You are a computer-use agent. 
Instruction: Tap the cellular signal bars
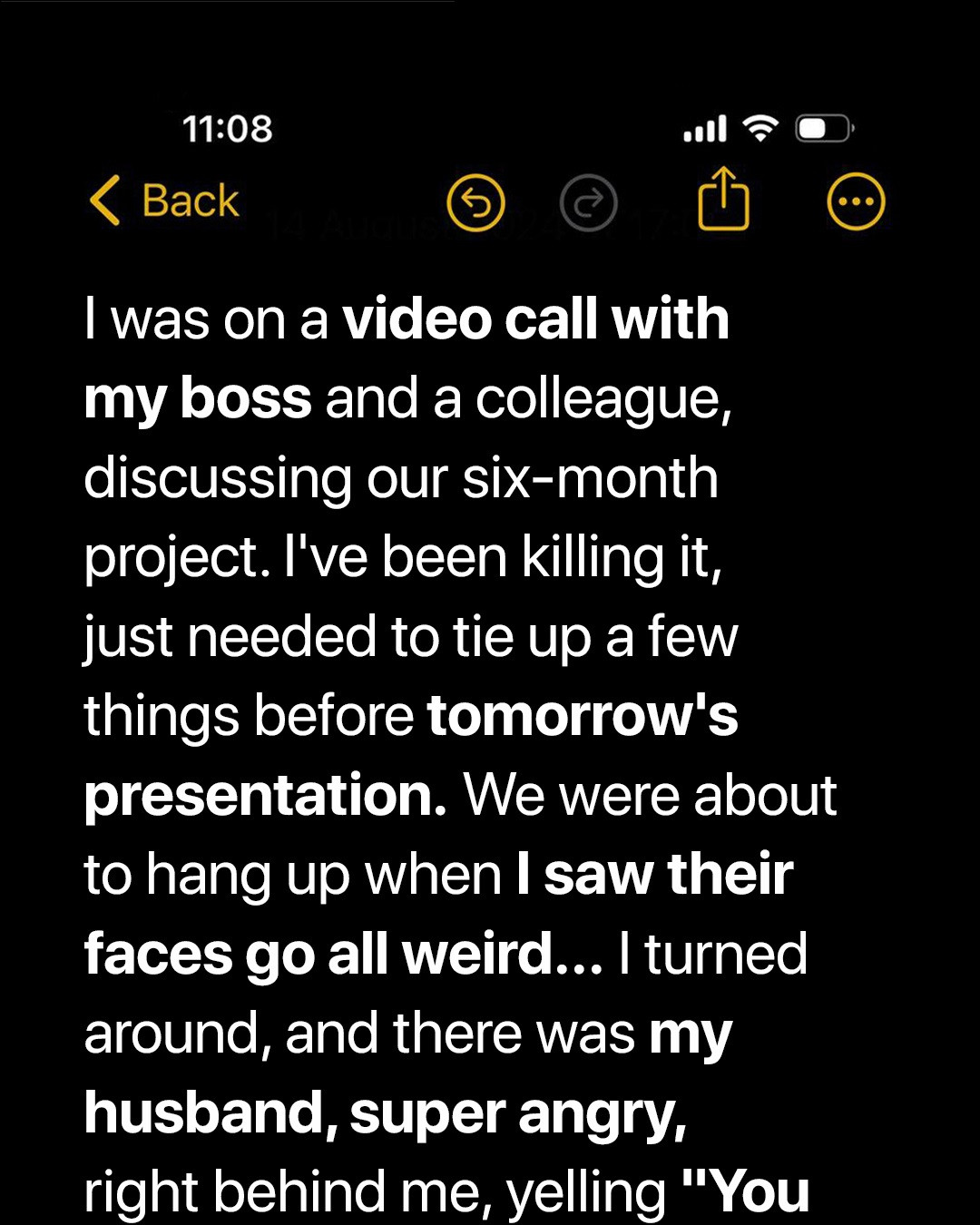(x=705, y=128)
